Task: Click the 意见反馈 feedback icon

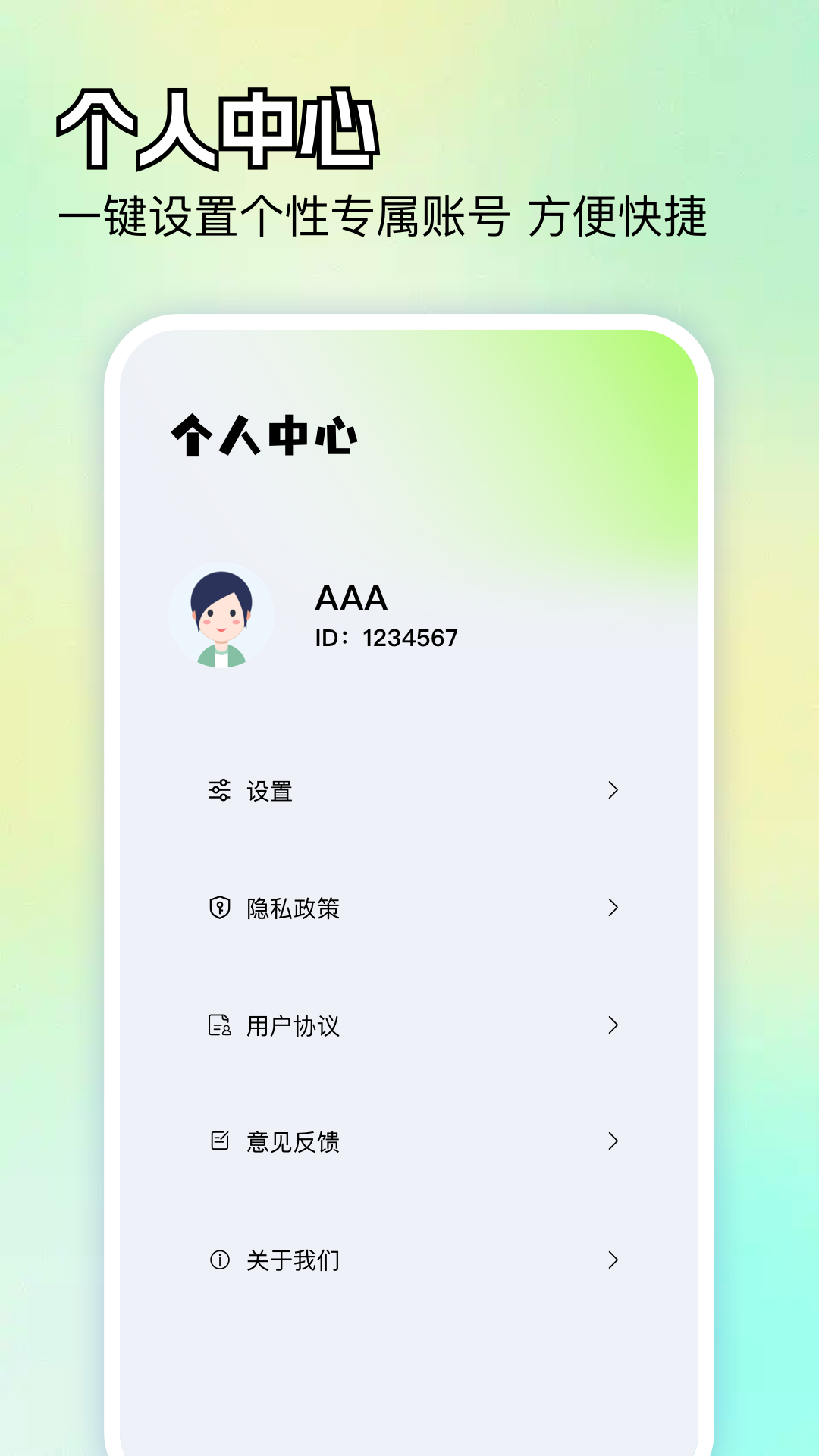Action: 220,1142
